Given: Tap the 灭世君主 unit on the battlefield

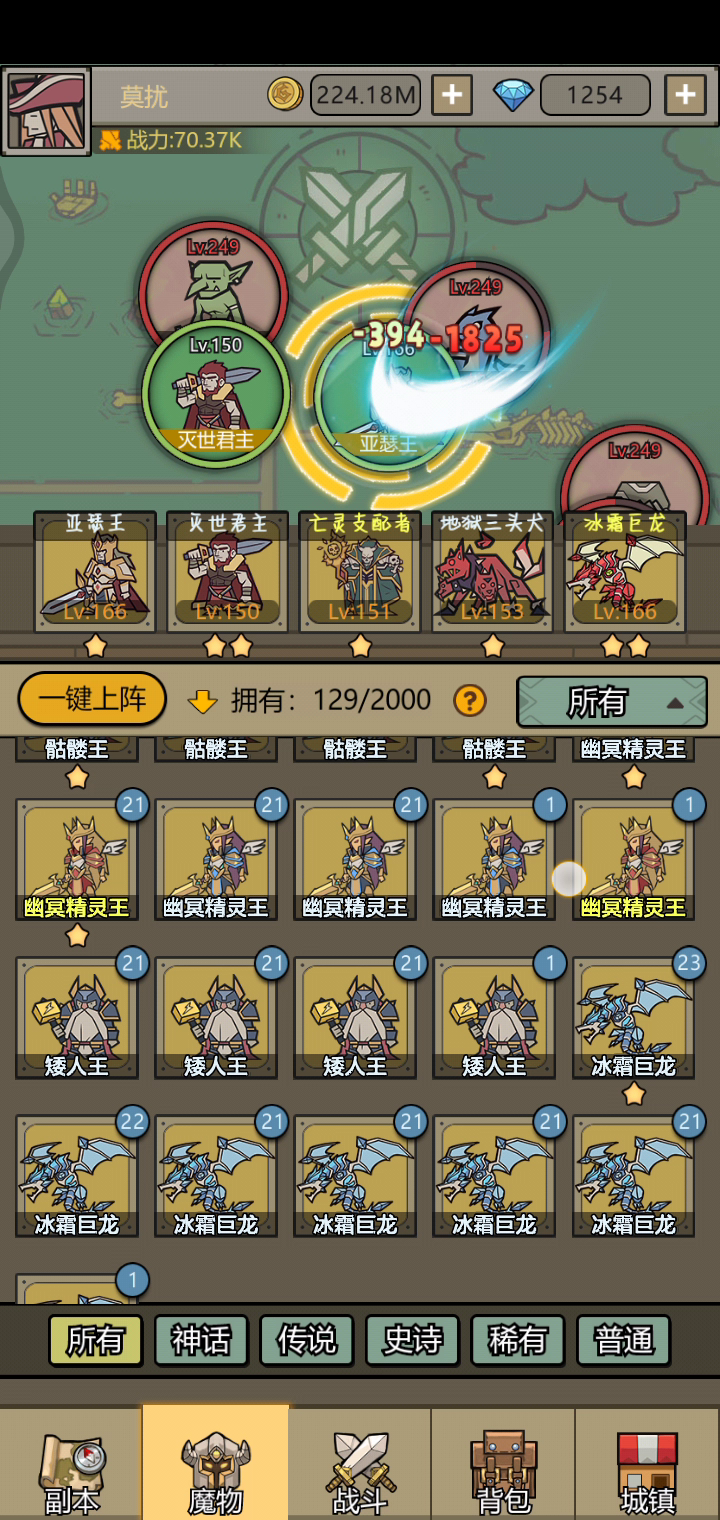Looking at the screenshot, I should tap(216, 393).
